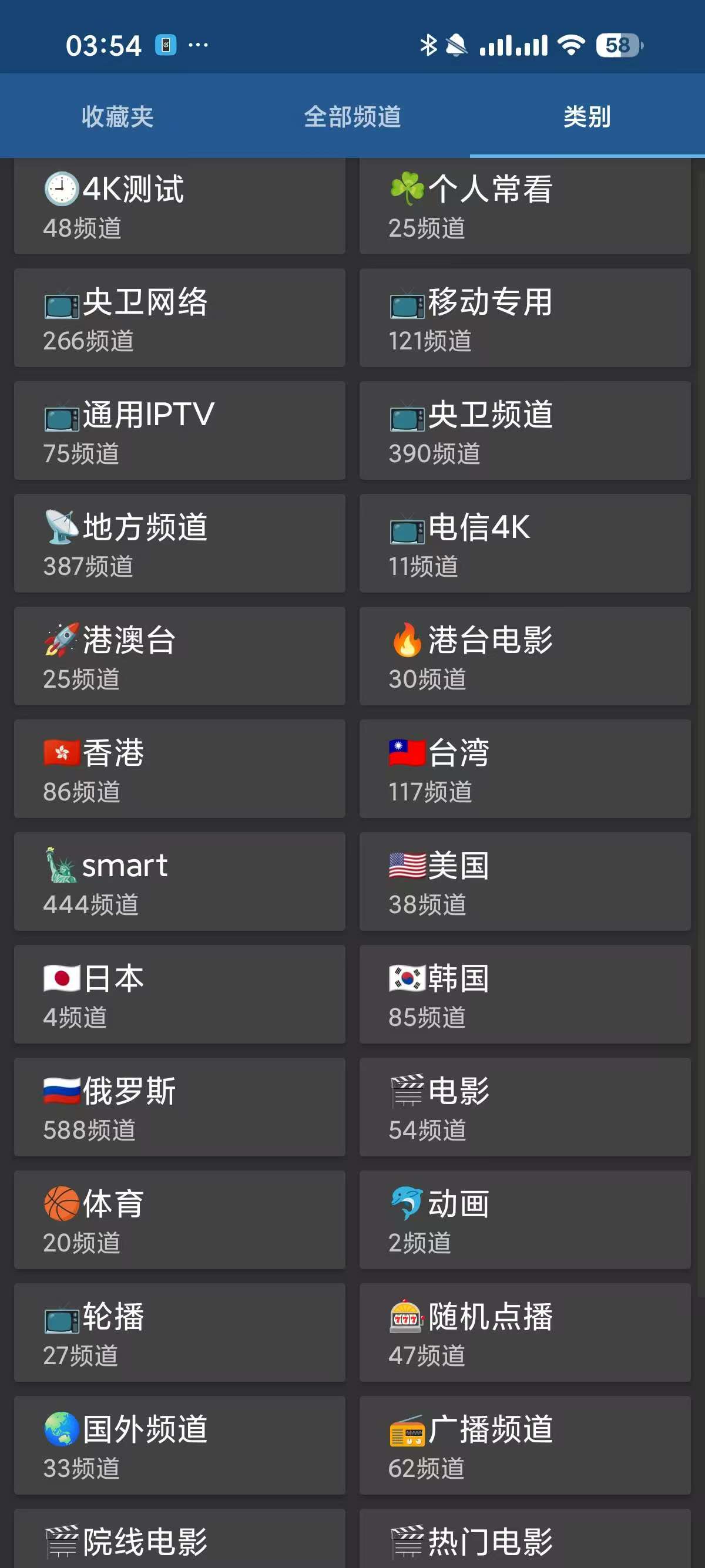The width and height of the screenshot is (705, 1568).
Task: Select the 类别 tab
Action: pyautogui.click(x=586, y=116)
